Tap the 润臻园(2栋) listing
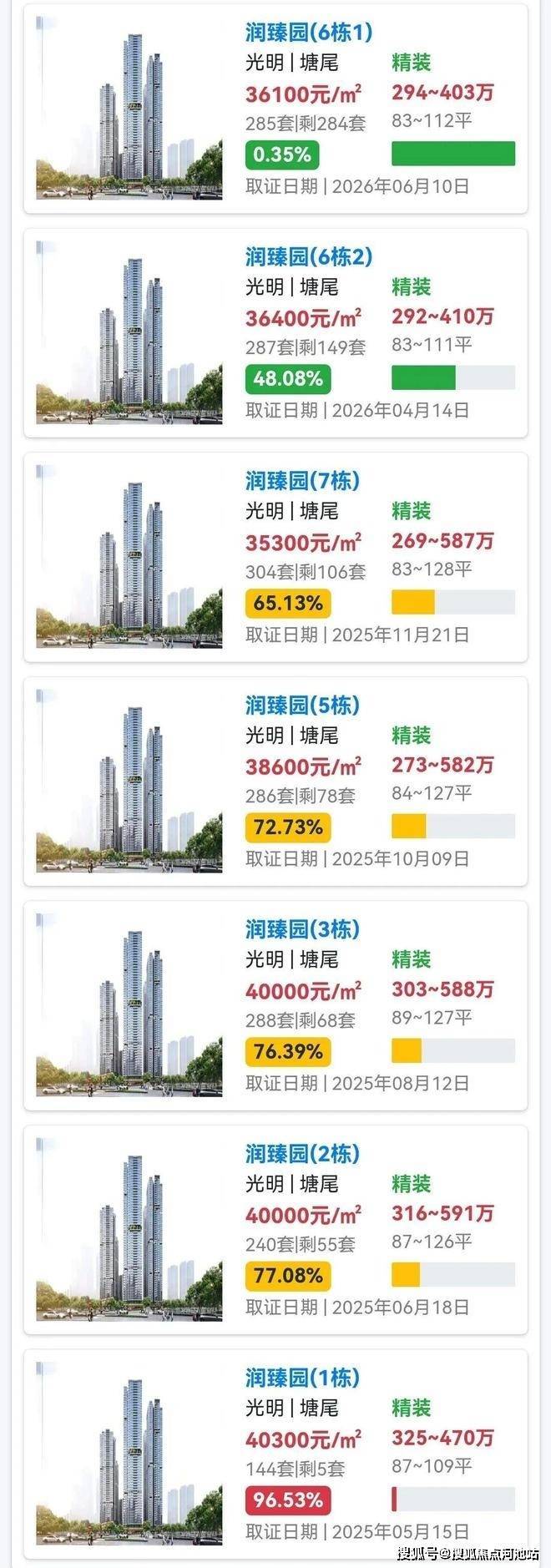551x1568 pixels. [x=275, y=1229]
